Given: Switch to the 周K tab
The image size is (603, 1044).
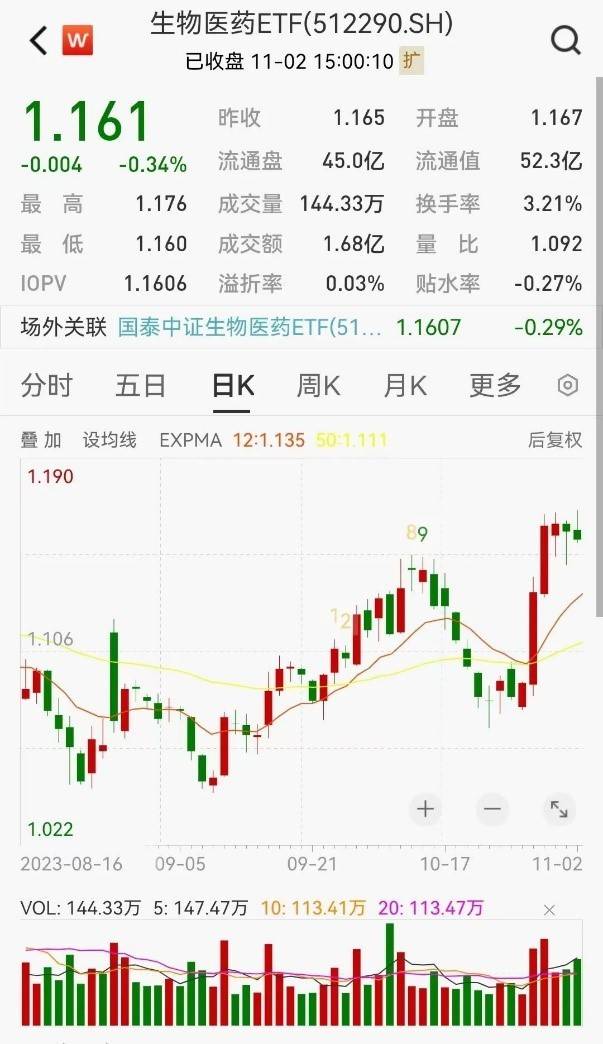Looking at the screenshot, I should pyautogui.click(x=318, y=385).
